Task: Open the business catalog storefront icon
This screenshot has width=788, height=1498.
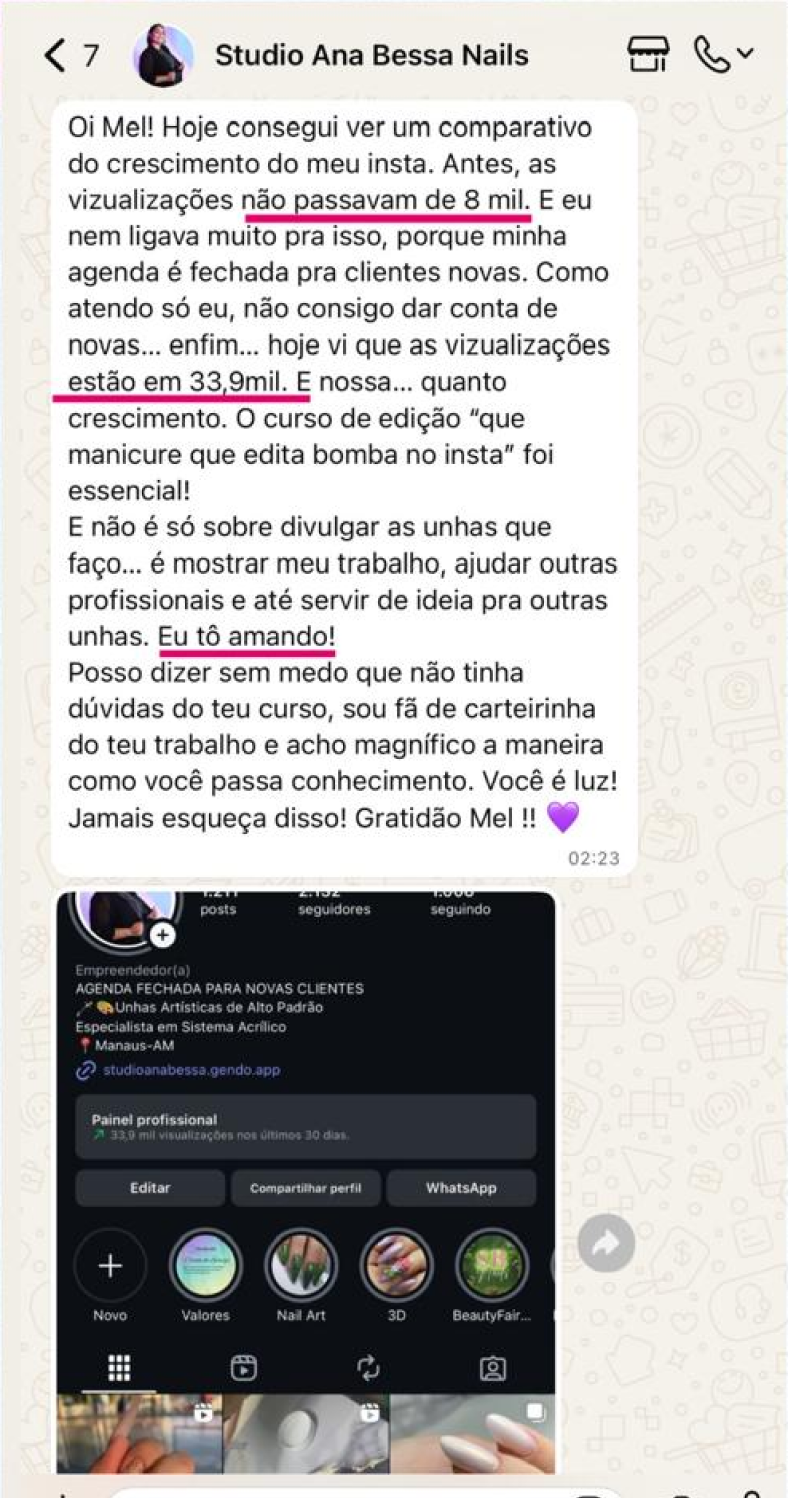Action: click(x=648, y=55)
